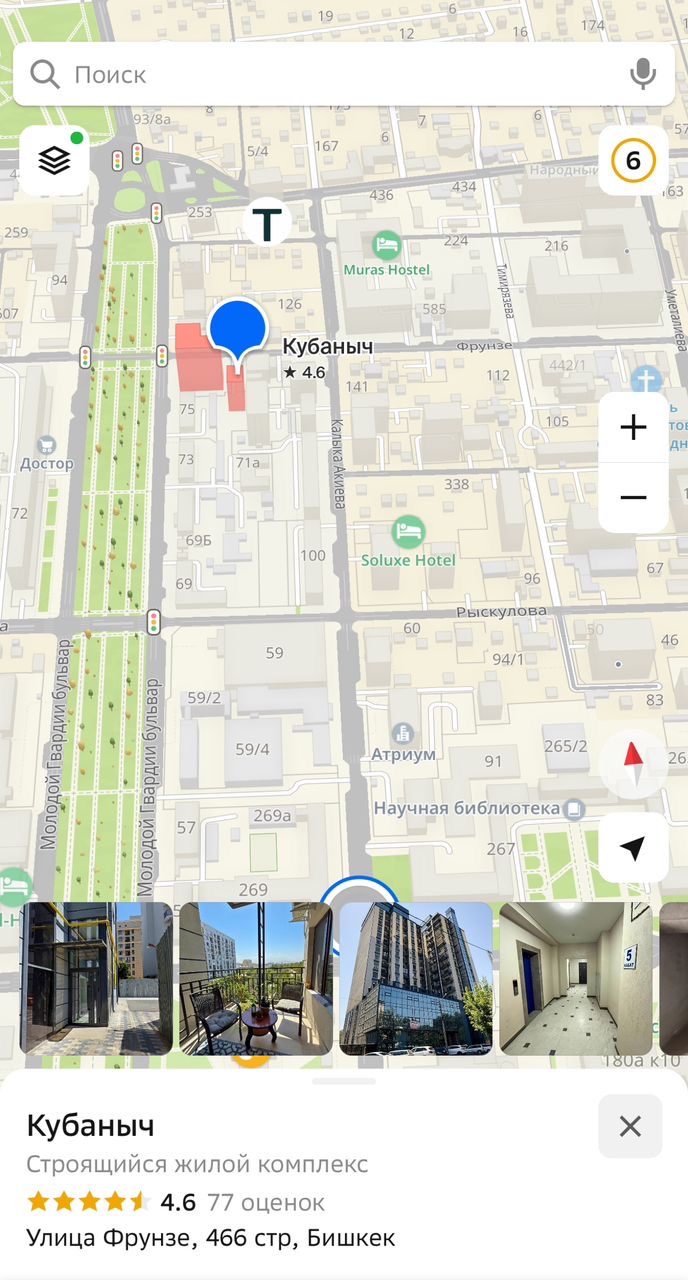Screen dimensions: 688x1280
Task: Open the high-rise building exterior photo
Action: (x=416, y=979)
